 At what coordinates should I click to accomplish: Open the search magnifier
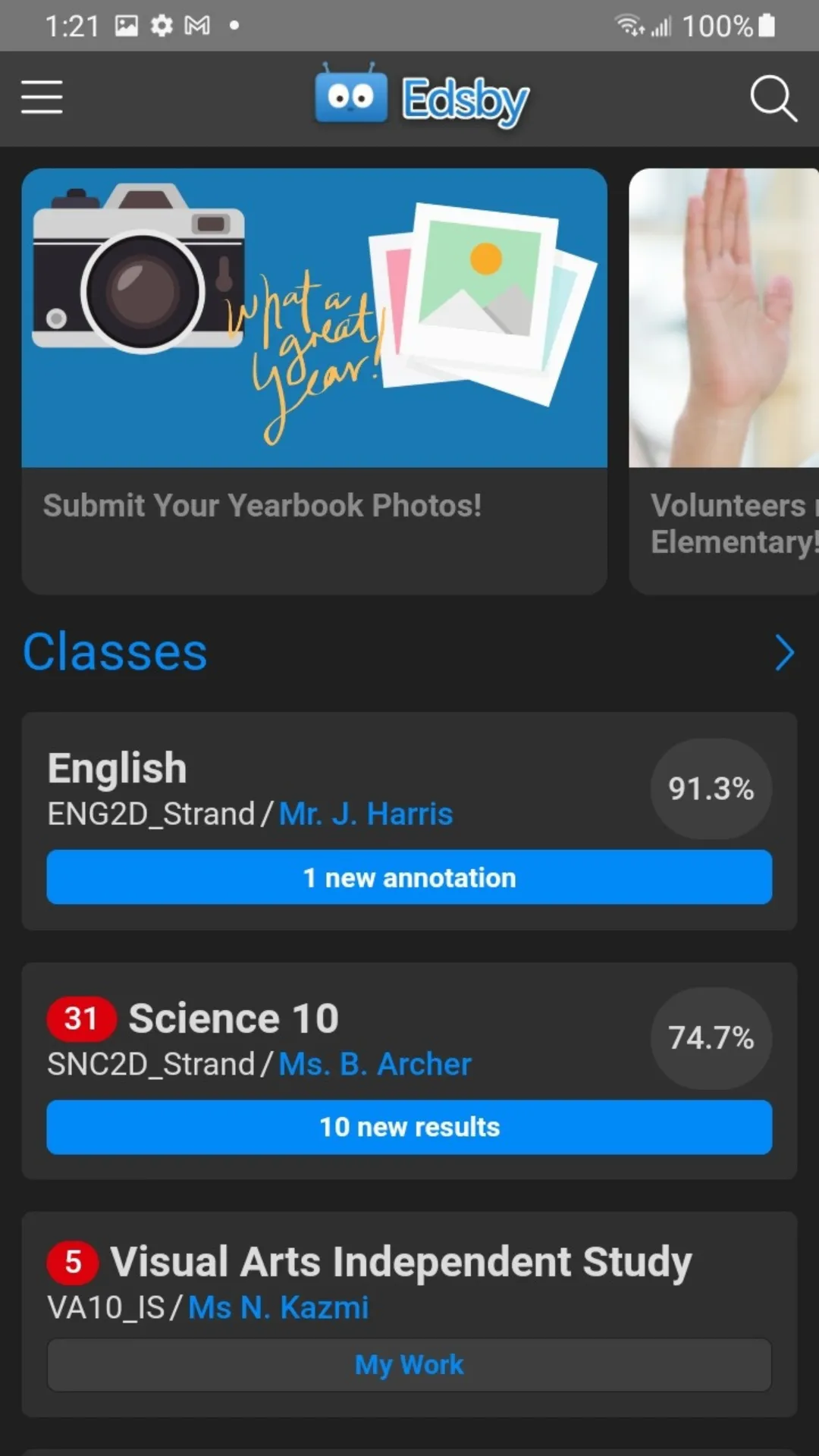point(773,98)
